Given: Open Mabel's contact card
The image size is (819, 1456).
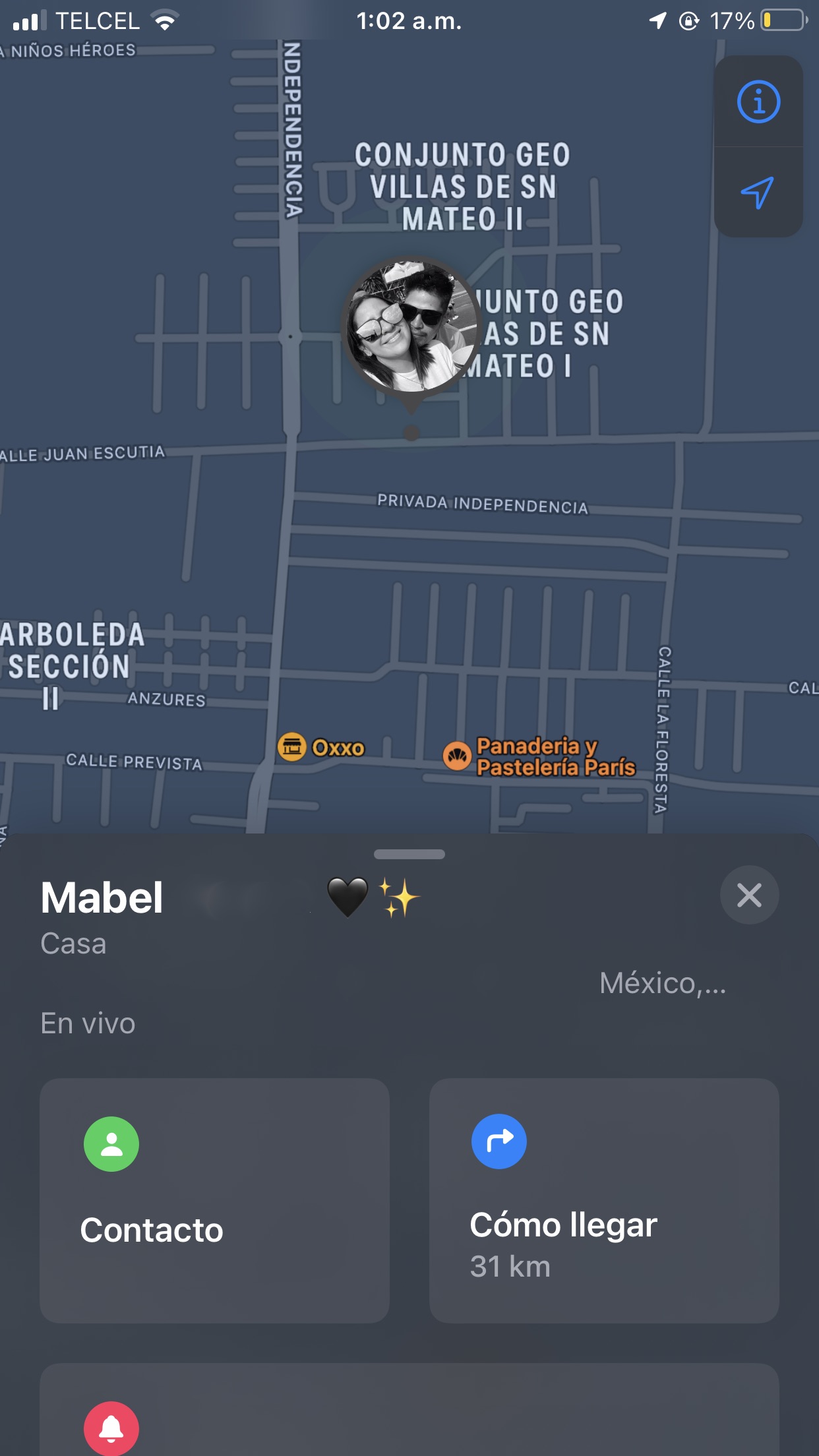Looking at the screenshot, I should (214, 1200).
